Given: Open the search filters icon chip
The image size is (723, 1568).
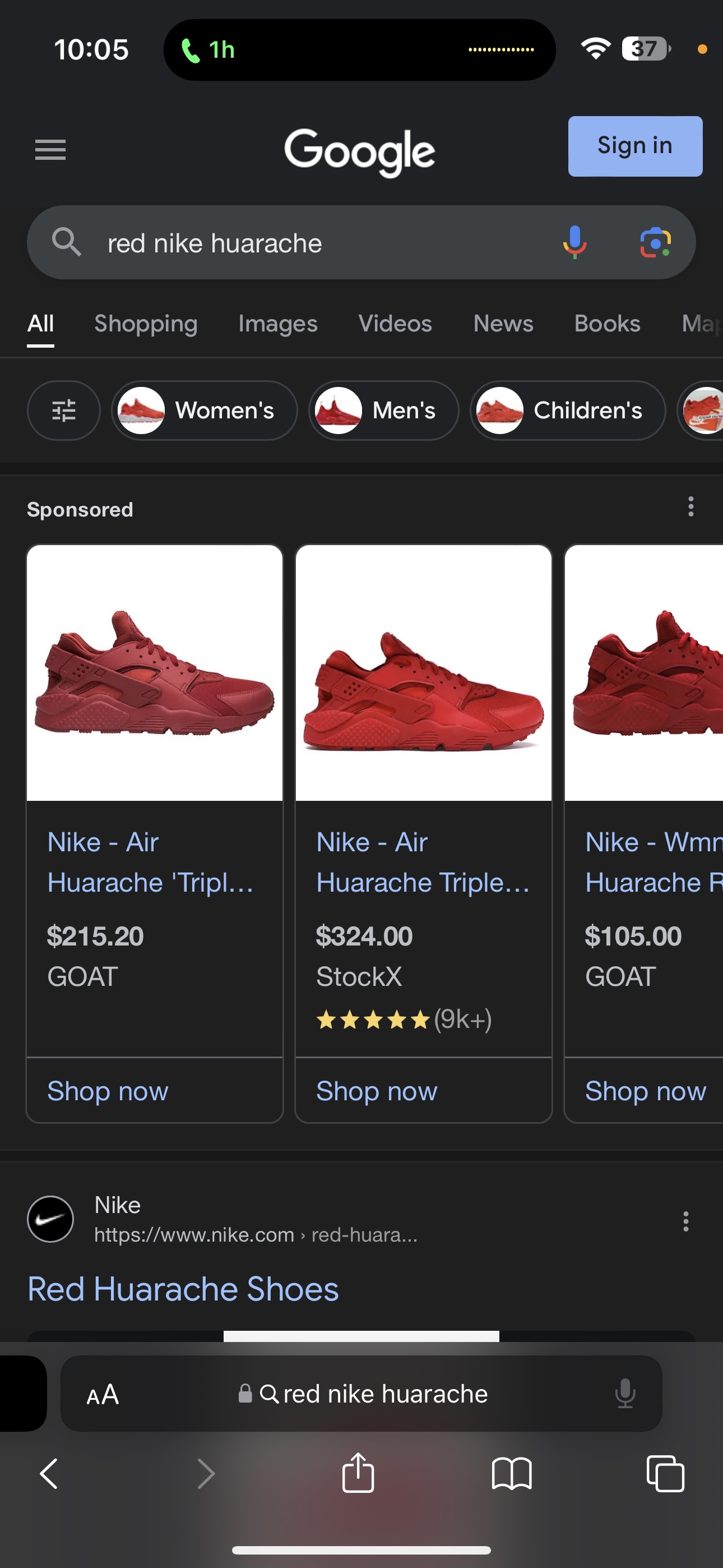Looking at the screenshot, I should pyautogui.click(x=63, y=411).
